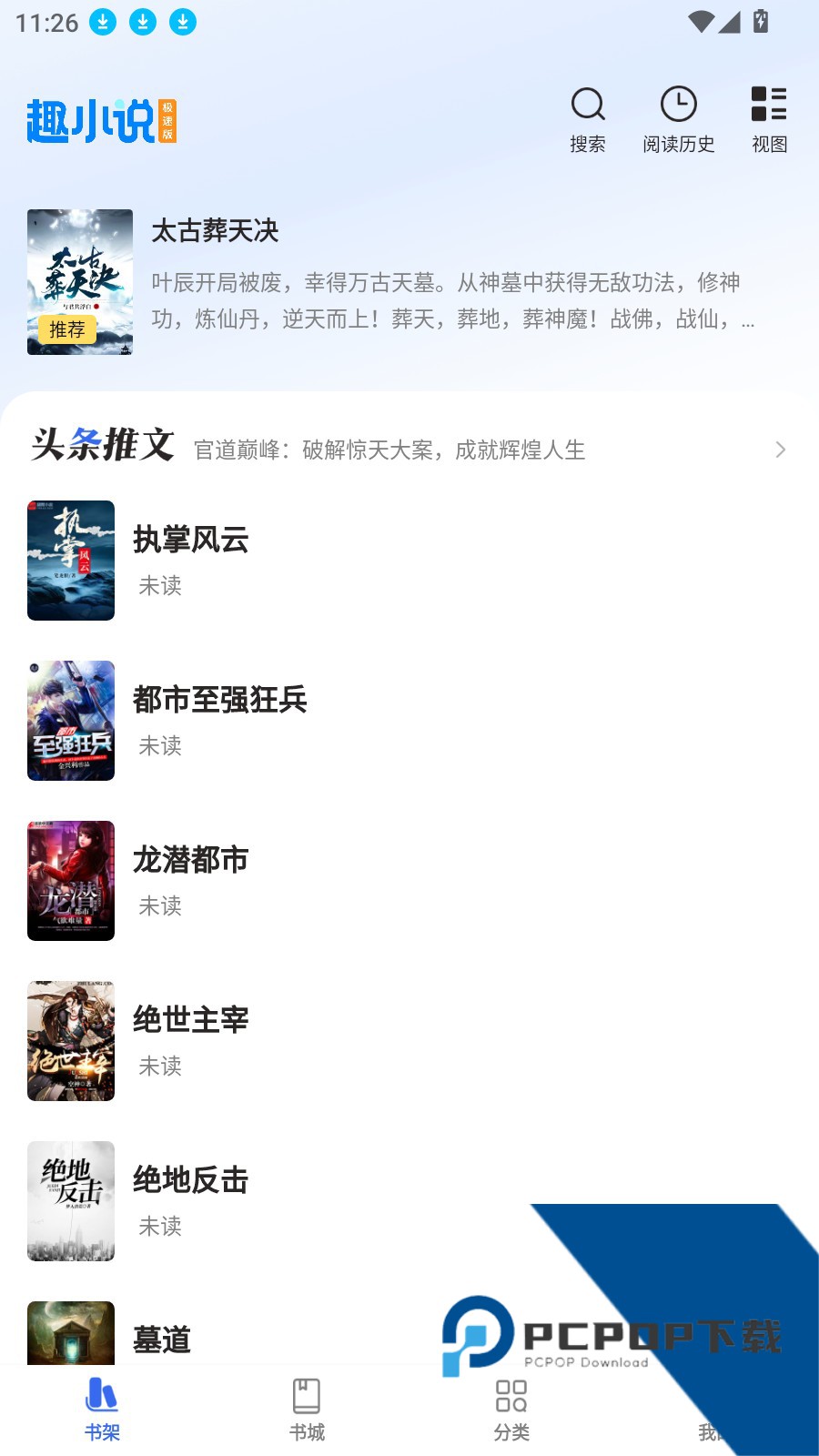The image size is (819, 1456).
Task: Expand the 头条推文 section via its arrow
Action: (781, 450)
